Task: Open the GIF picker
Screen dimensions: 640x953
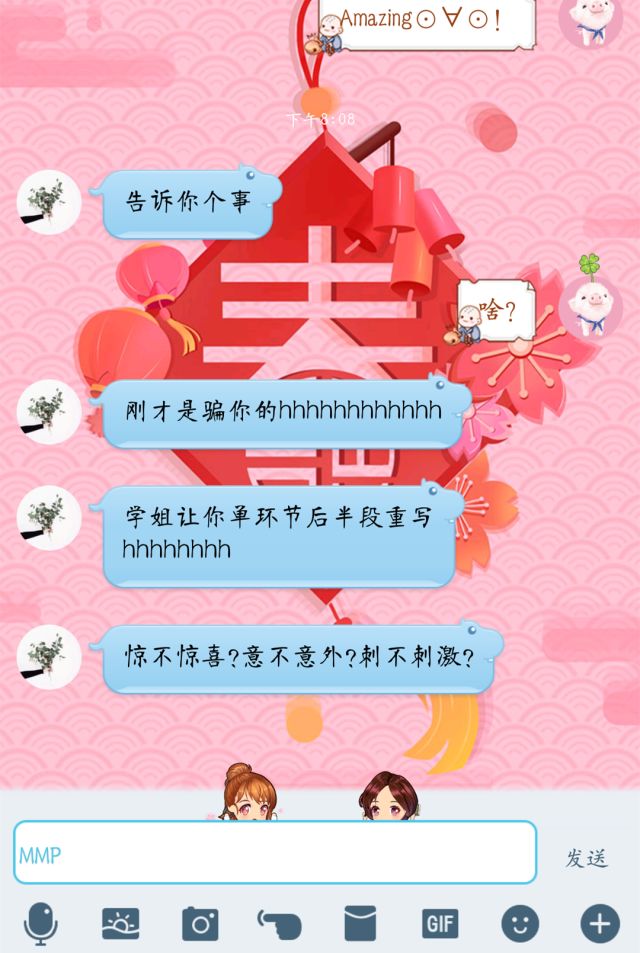Action: coord(440,923)
